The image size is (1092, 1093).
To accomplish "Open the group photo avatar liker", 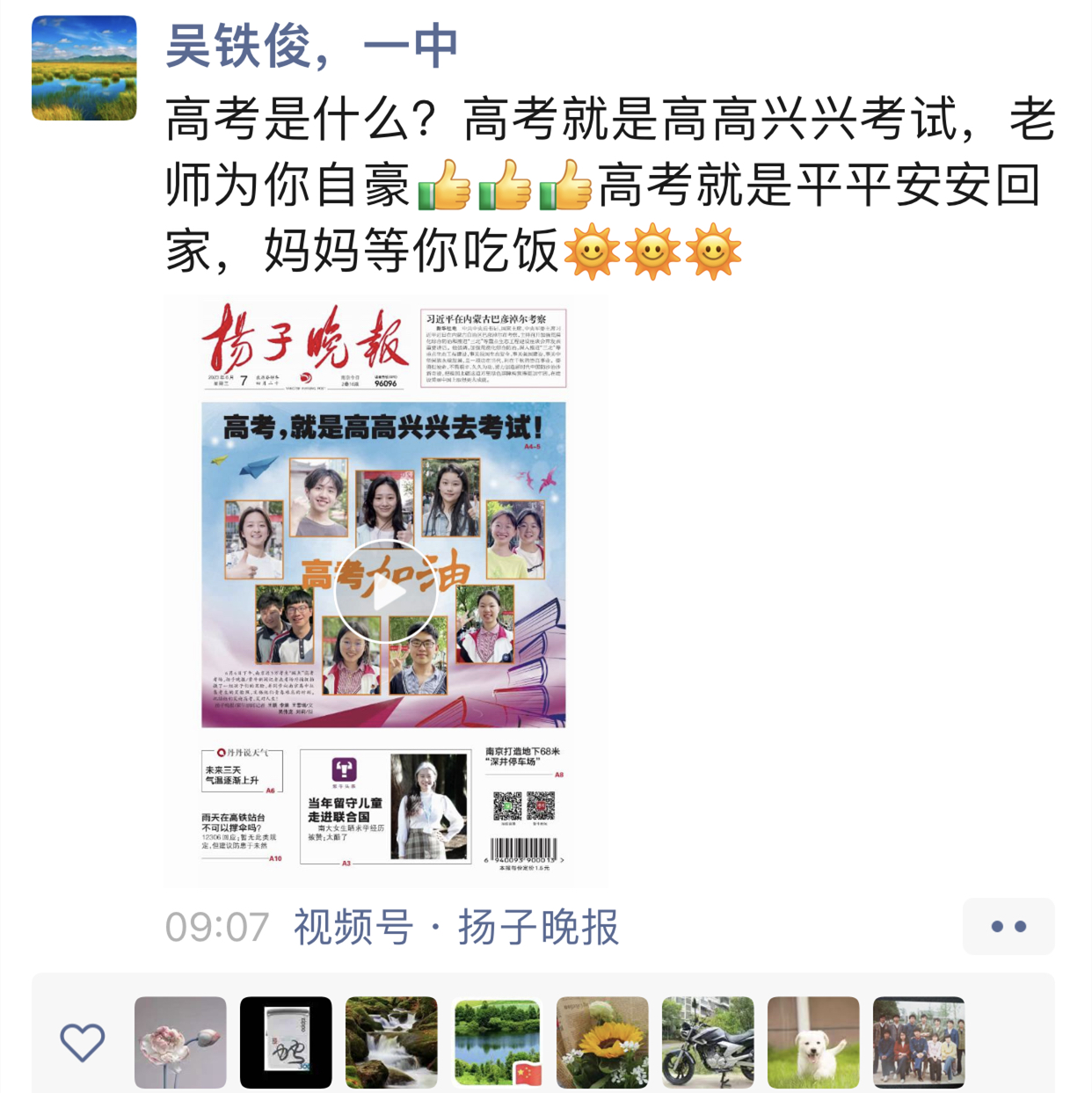I will click(919, 1042).
